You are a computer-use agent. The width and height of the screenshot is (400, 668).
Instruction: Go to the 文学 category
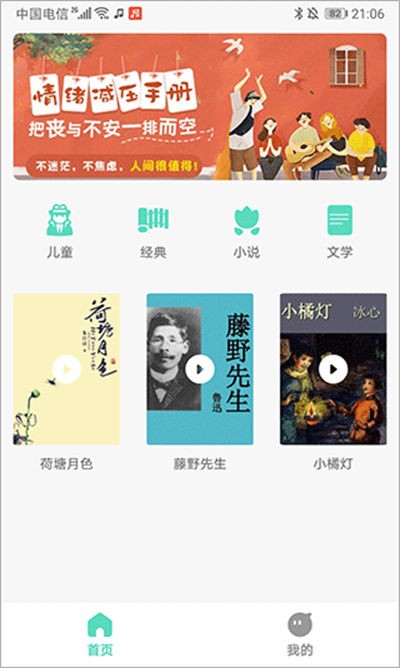340,231
